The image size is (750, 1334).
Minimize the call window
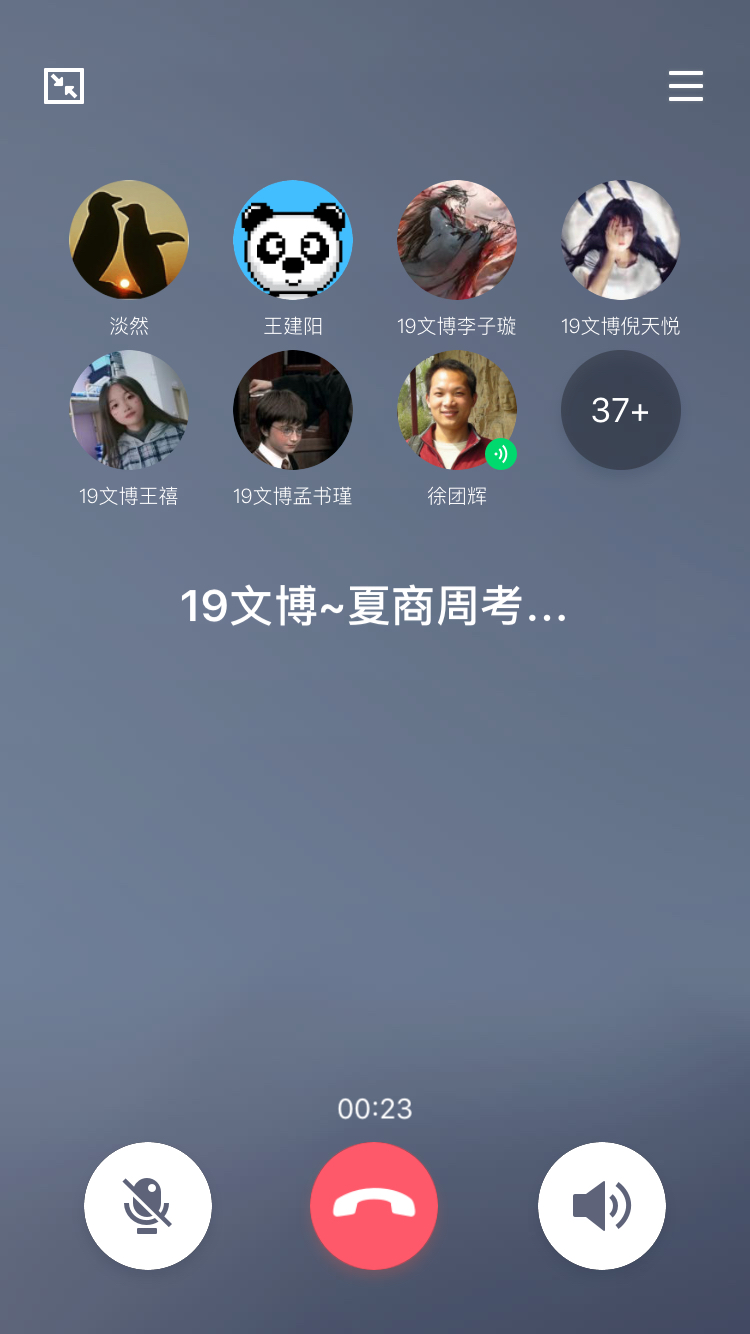[x=64, y=86]
